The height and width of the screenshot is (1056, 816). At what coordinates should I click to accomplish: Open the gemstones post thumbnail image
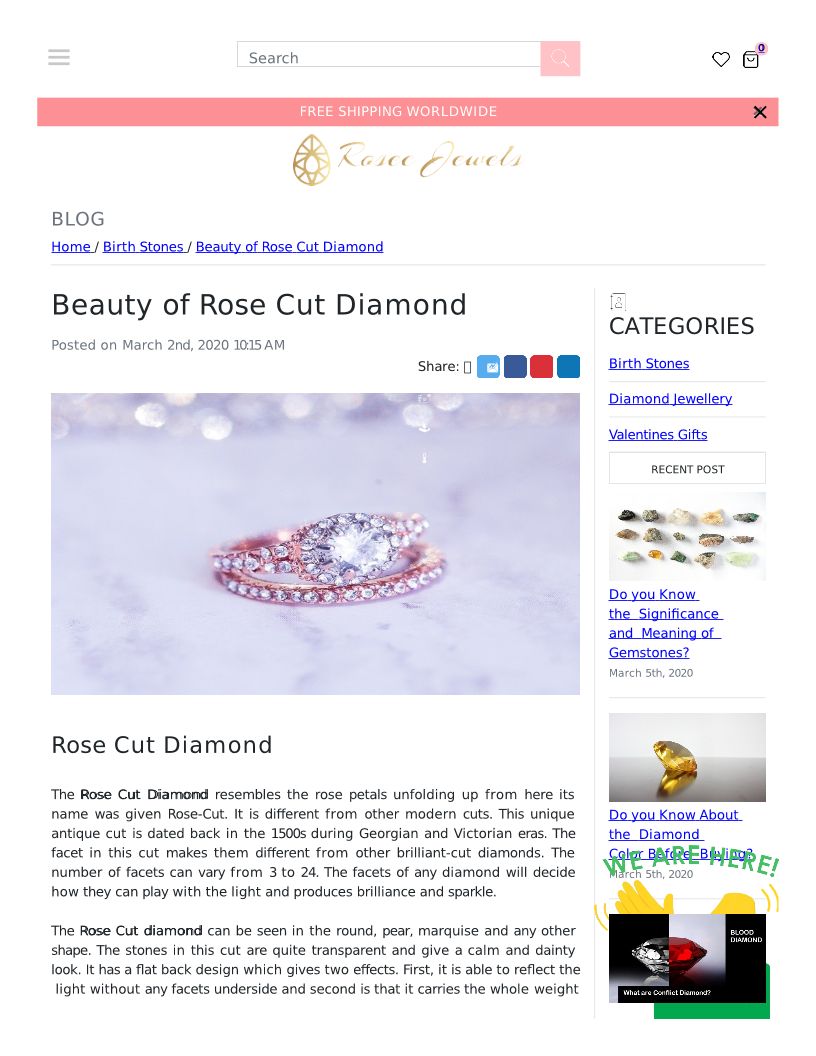pos(687,537)
